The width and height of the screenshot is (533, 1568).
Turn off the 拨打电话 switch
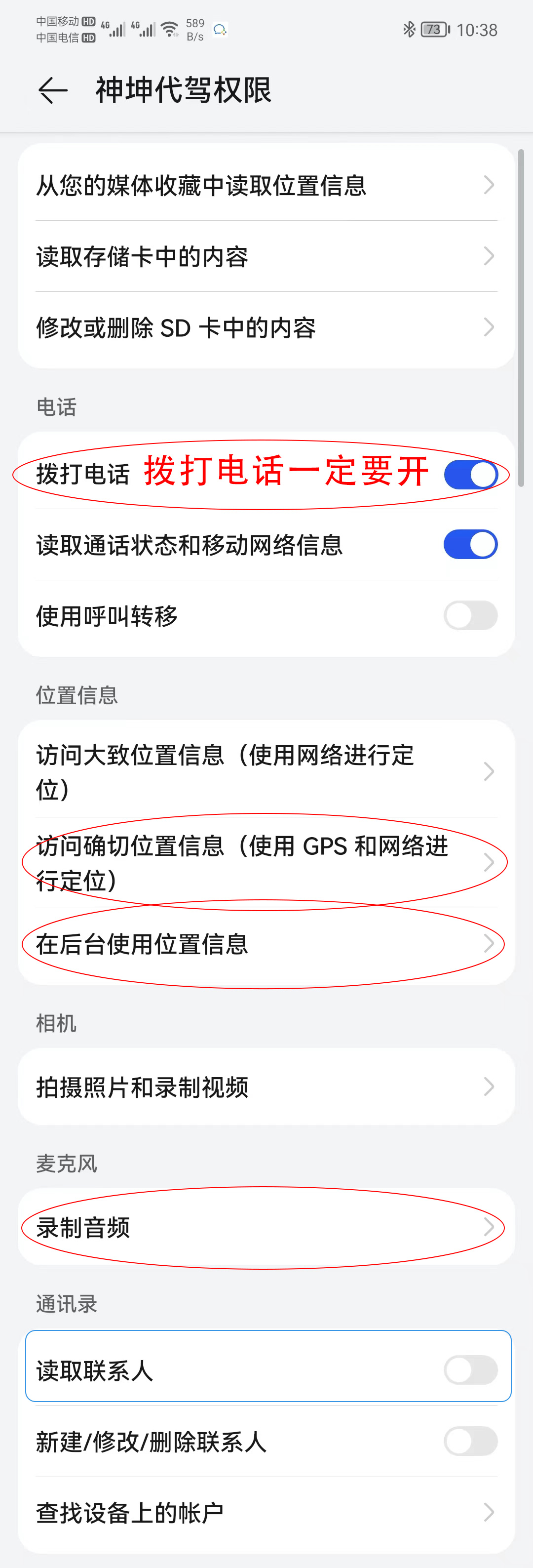[470, 475]
